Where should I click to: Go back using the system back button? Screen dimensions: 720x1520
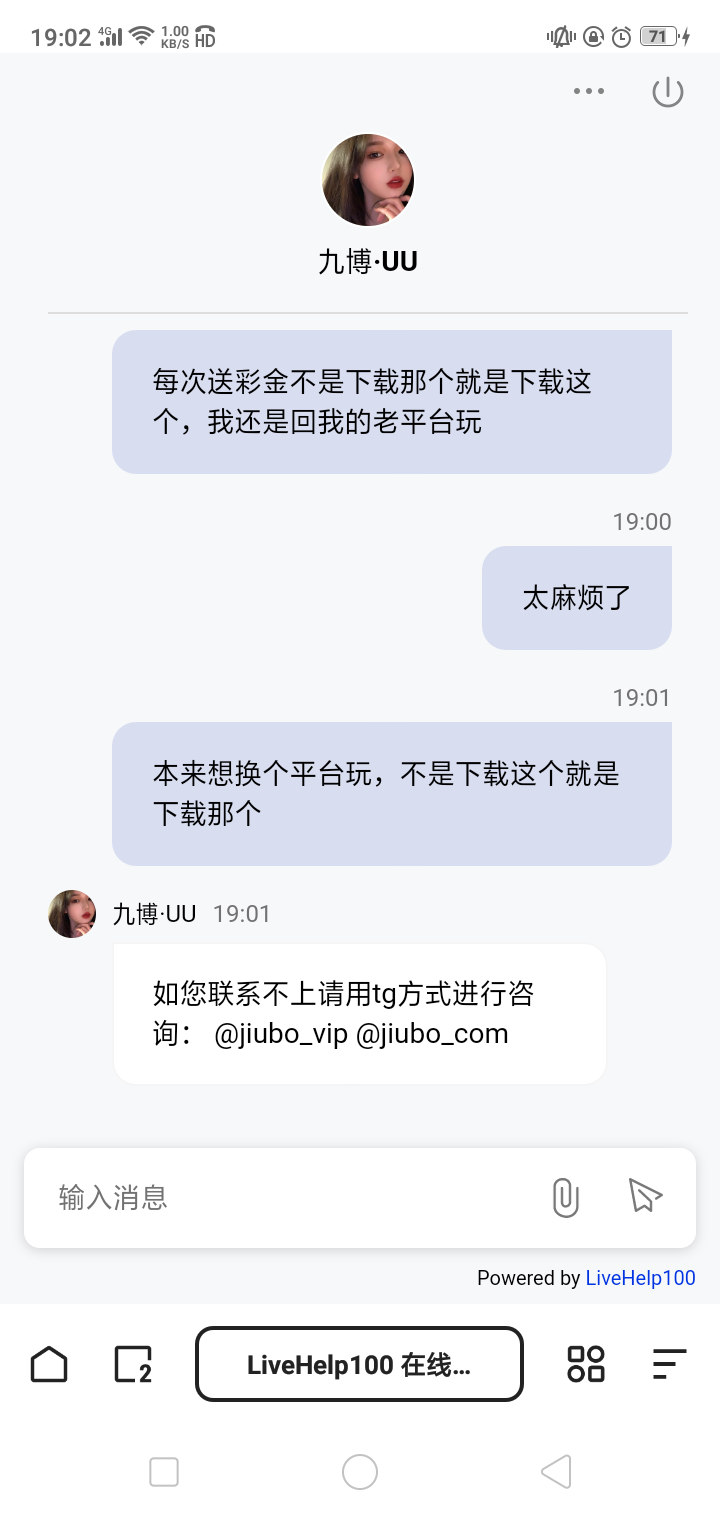pos(556,1472)
